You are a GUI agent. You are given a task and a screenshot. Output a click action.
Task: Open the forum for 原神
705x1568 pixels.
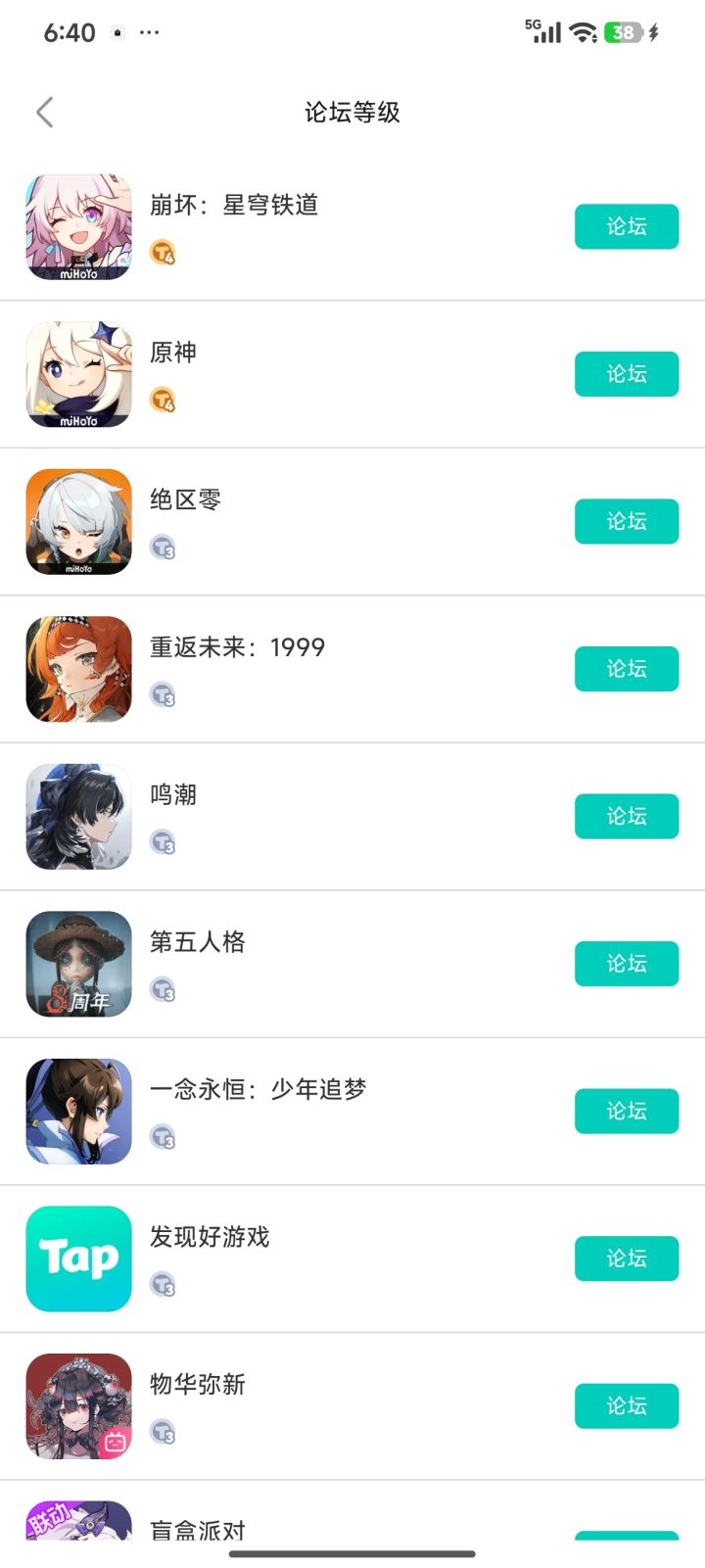pos(626,374)
